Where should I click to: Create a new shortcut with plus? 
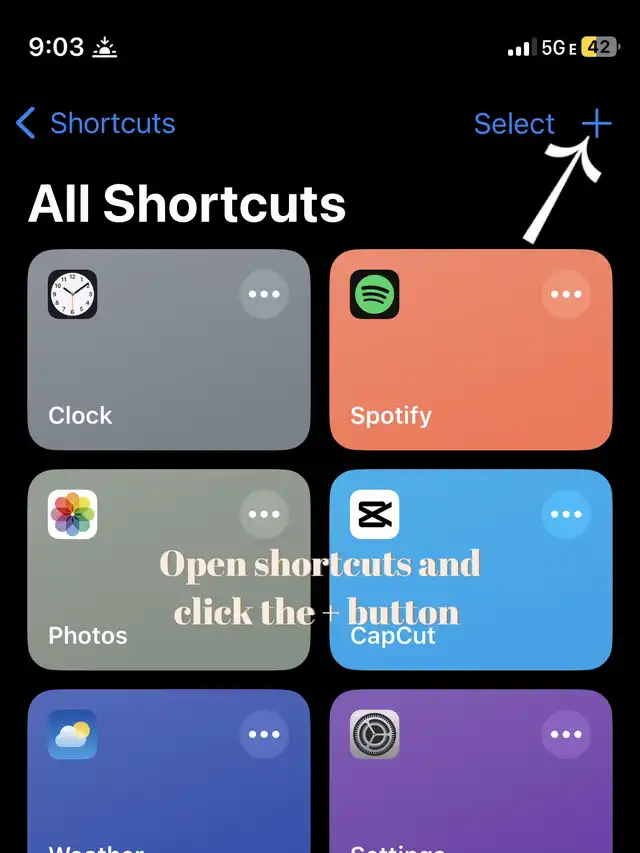[x=597, y=124]
